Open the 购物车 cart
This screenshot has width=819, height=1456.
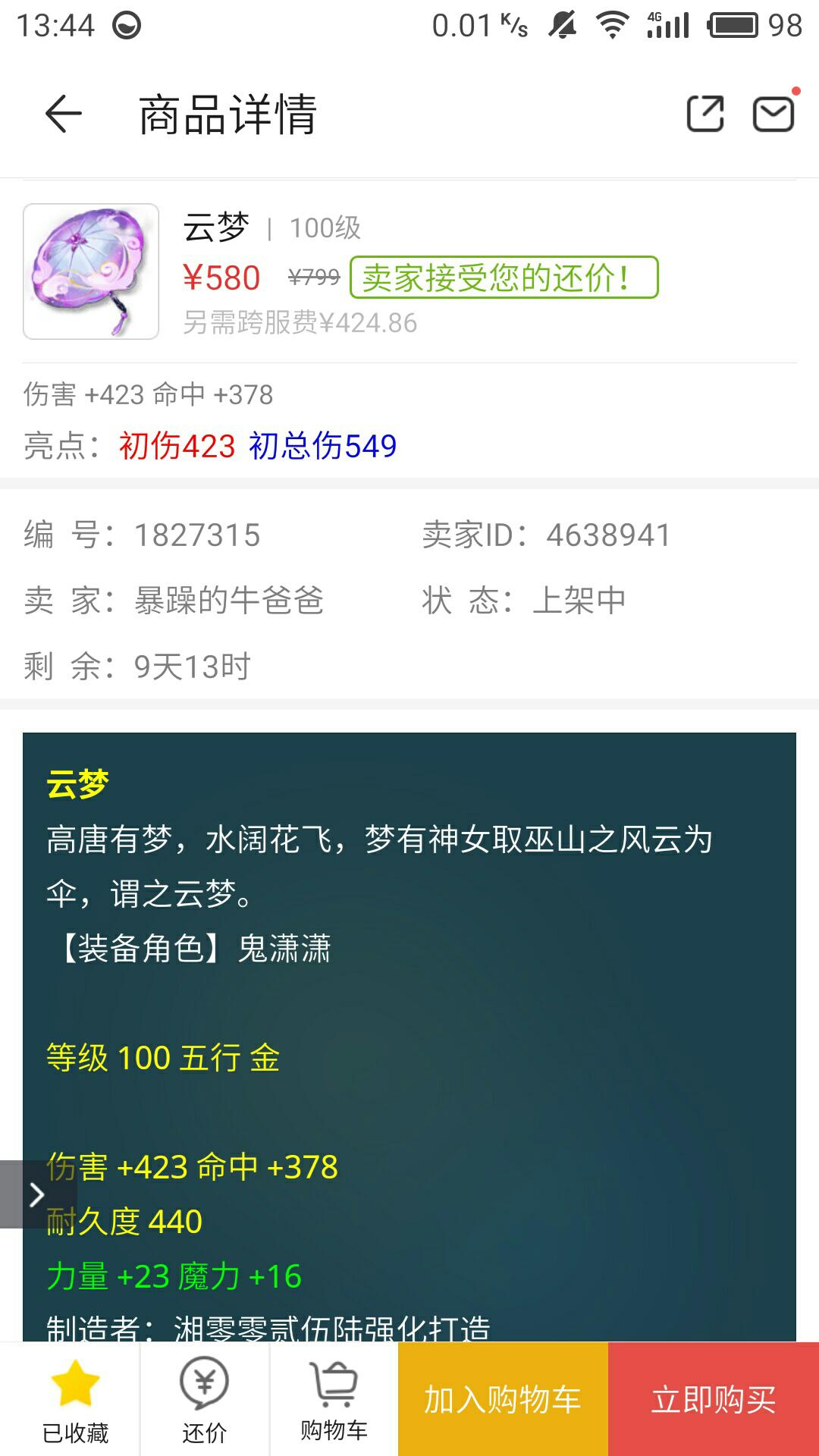click(x=334, y=1399)
